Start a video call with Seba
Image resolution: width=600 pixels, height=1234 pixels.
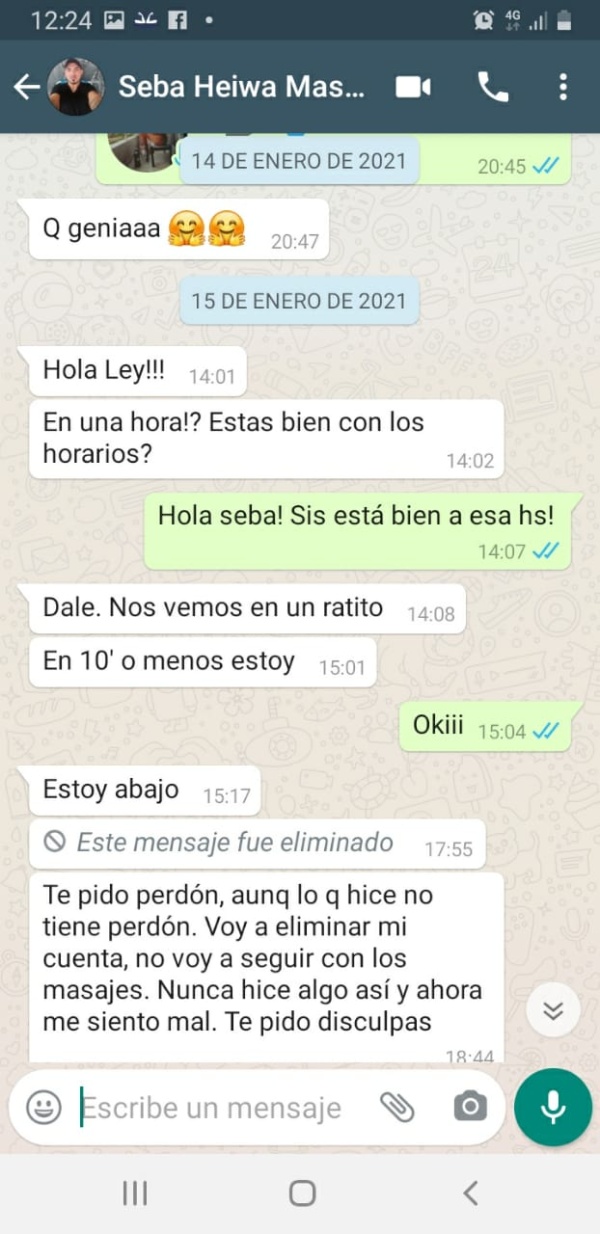(412, 87)
